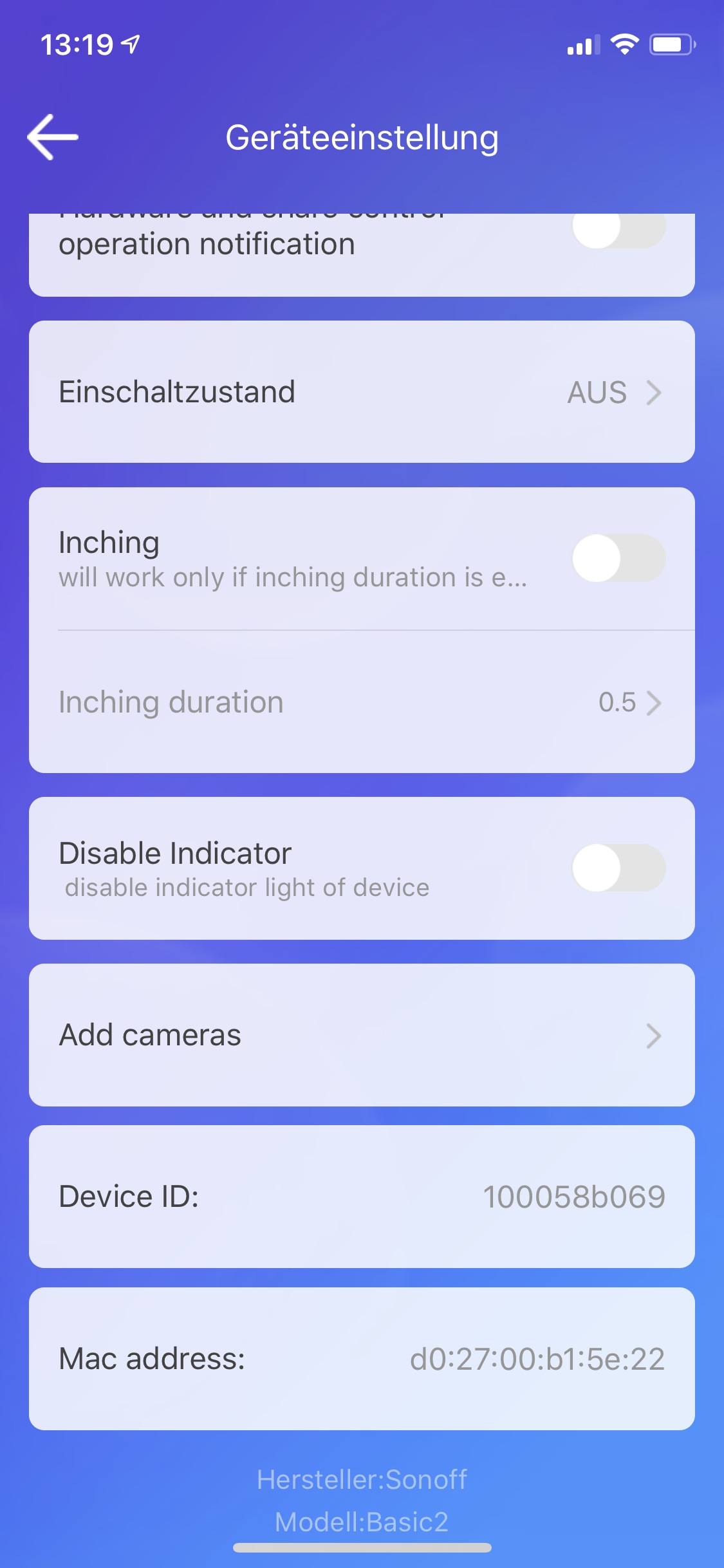Go back using the arrow icon
This screenshot has width=724, height=1568.
(x=53, y=137)
